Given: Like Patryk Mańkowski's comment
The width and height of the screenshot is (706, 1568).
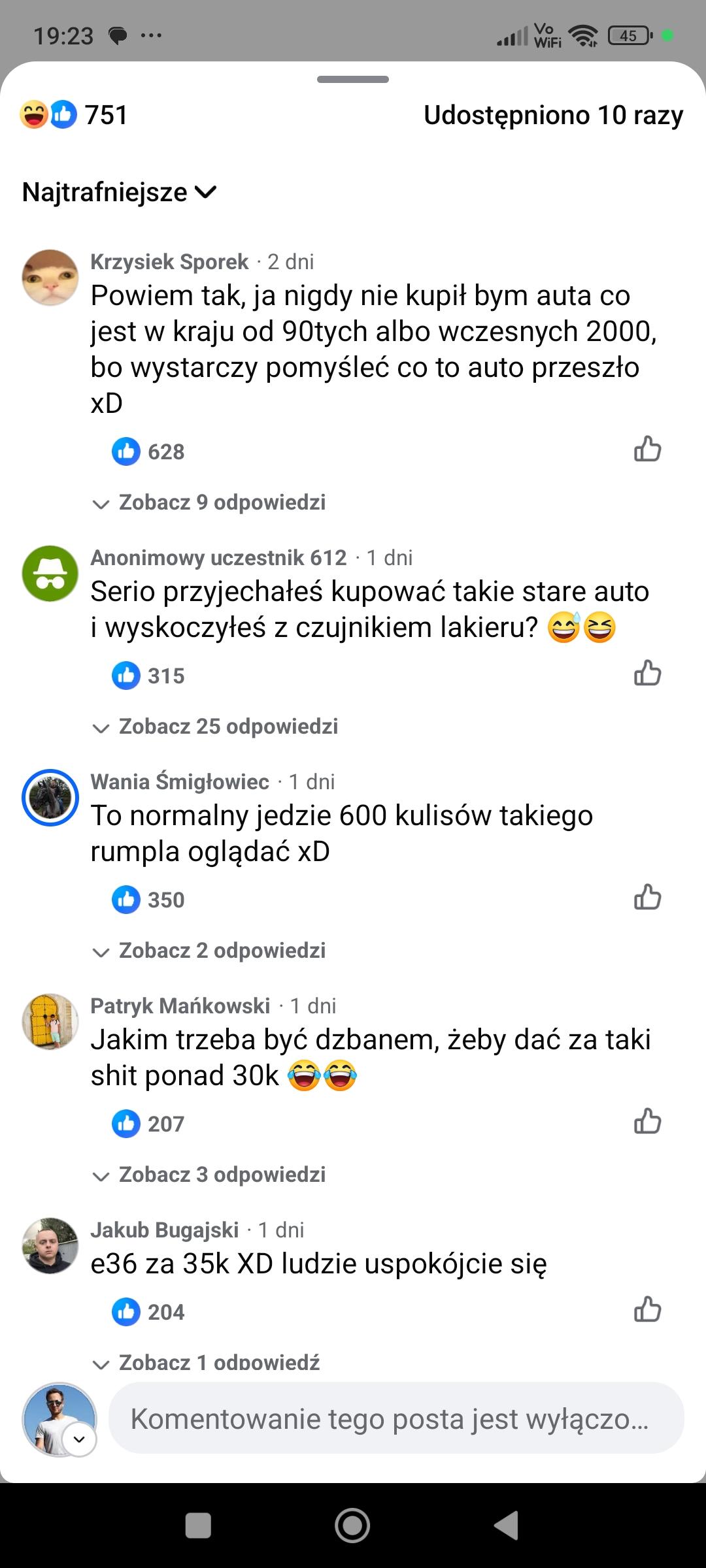Looking at the screenshot, I should [x=647, y=1122].
